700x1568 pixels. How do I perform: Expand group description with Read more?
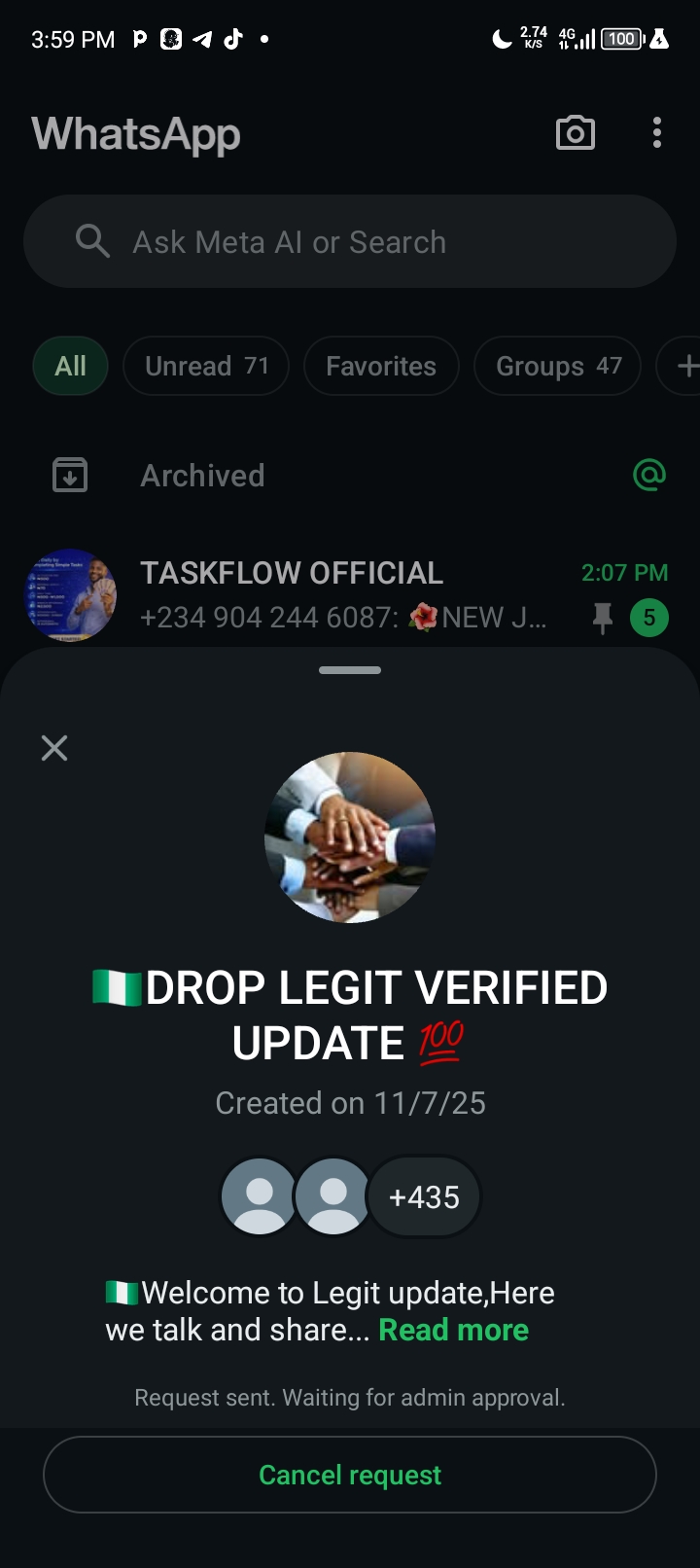point(453,1330)
